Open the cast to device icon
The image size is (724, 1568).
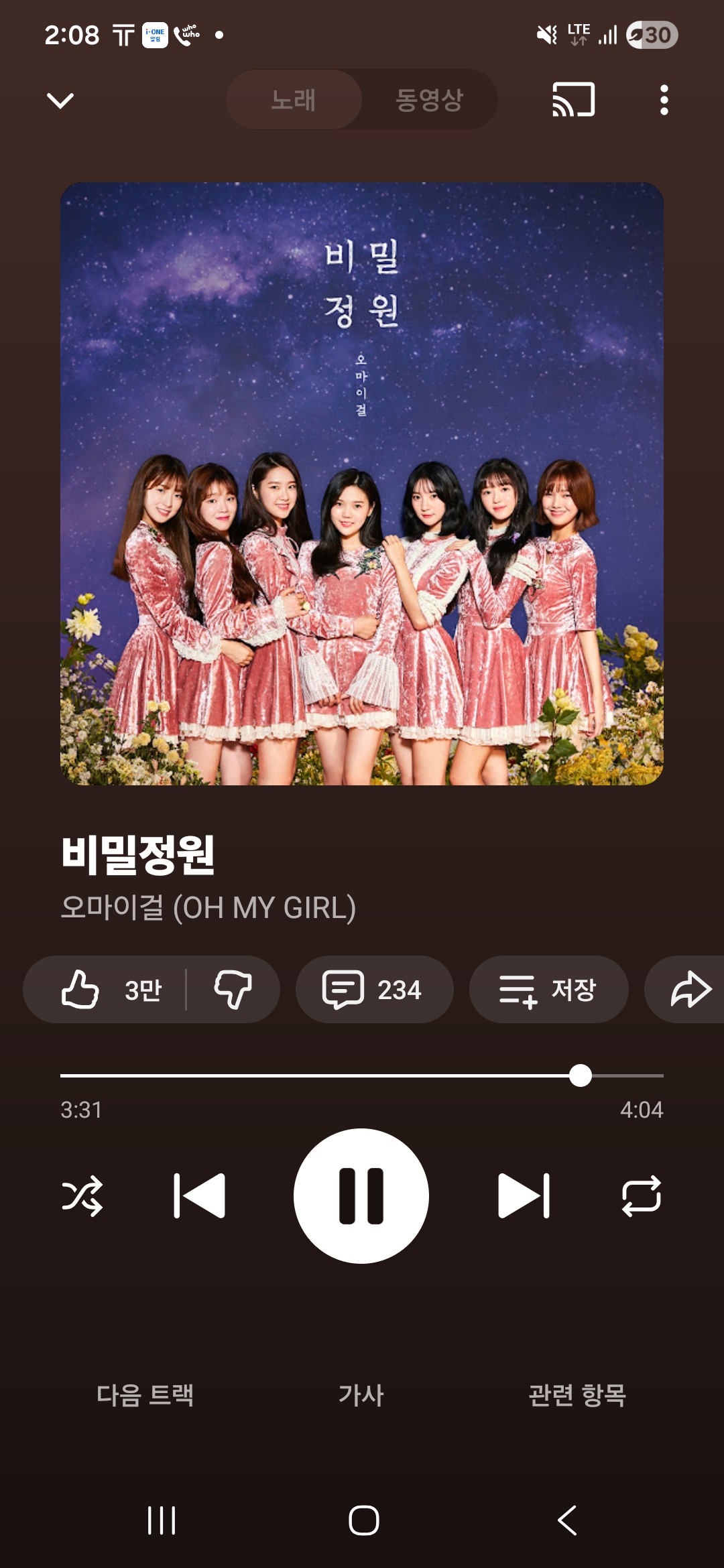pyautogui.click(x=573, y=100)
